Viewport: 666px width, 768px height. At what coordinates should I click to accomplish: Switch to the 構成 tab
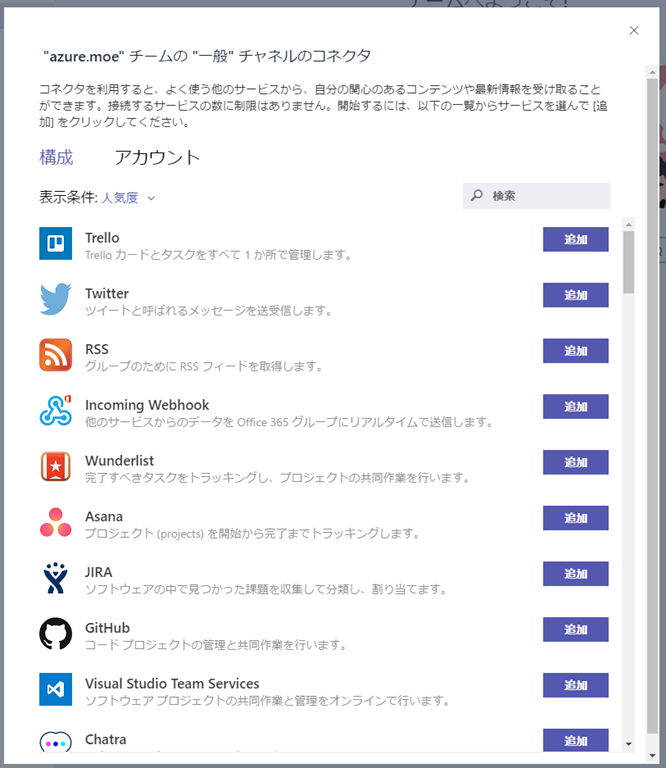pyautogui.click(x=56, y=157)
